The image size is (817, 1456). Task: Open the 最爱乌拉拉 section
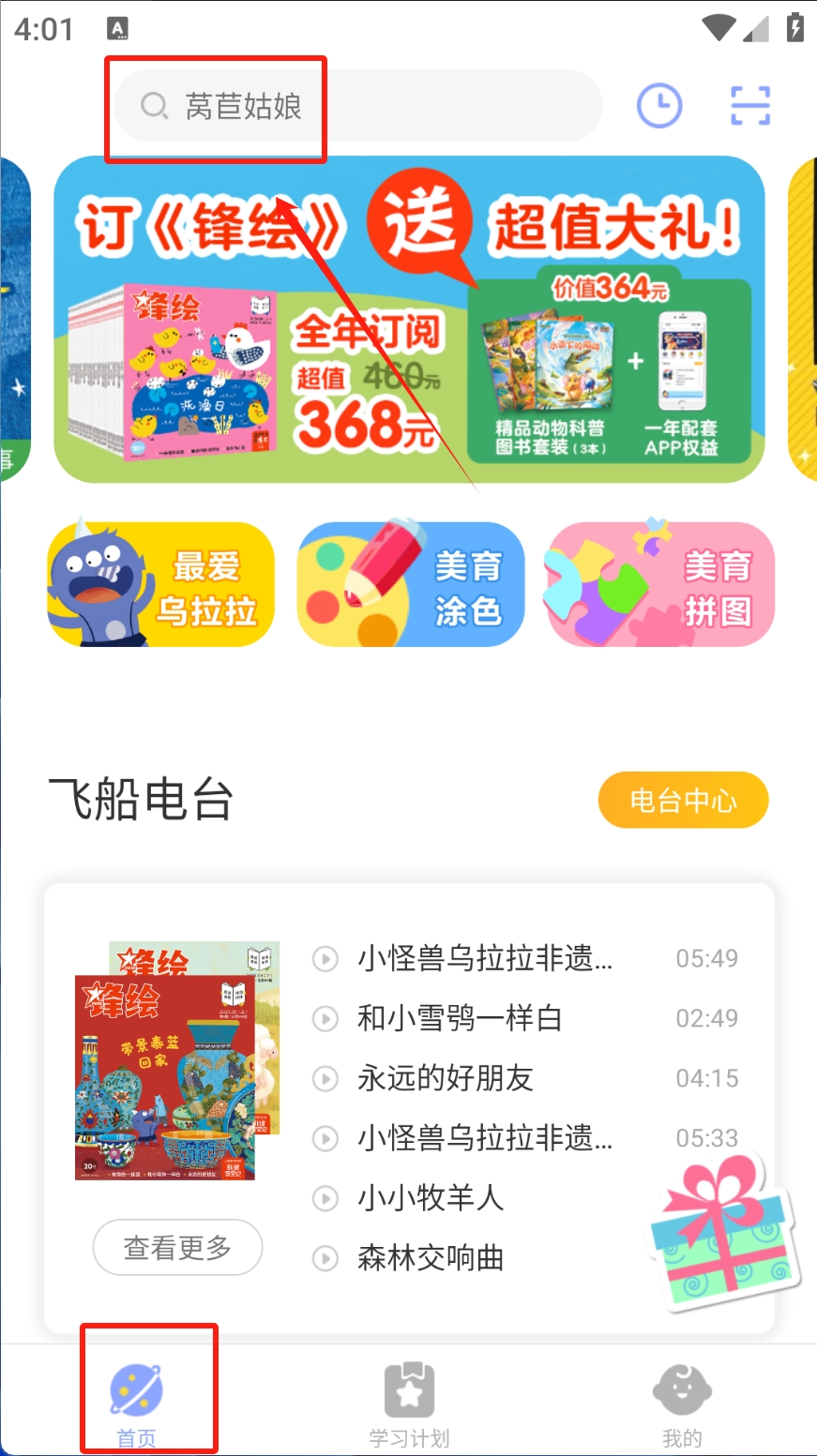[160, 585]
